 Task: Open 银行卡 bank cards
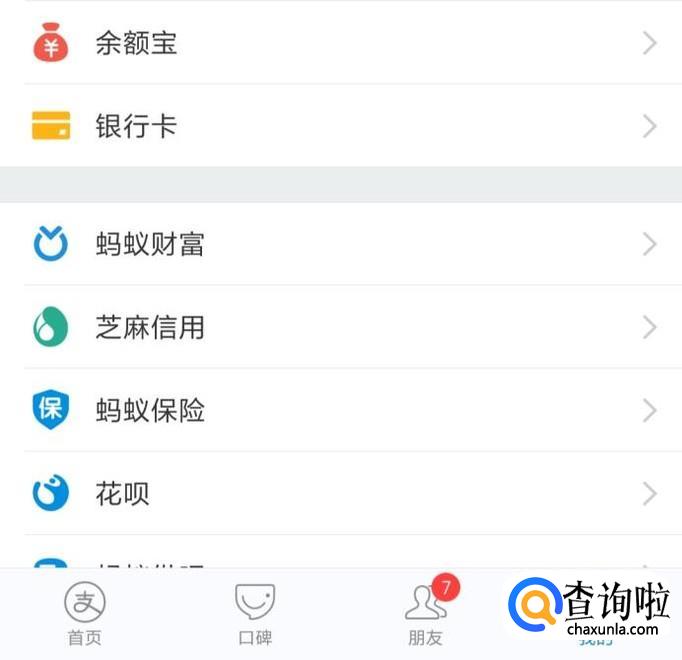click(340, 126)
